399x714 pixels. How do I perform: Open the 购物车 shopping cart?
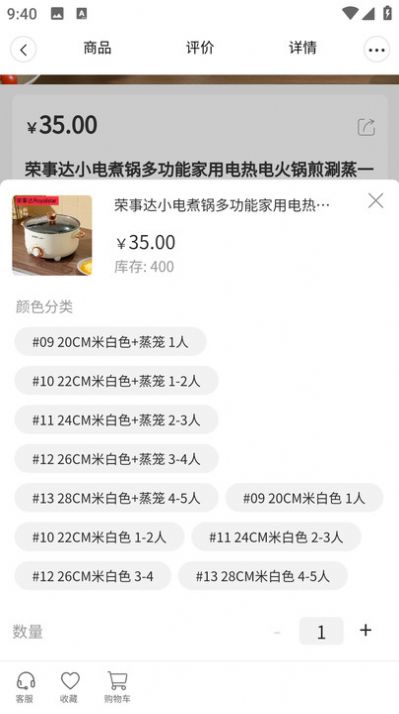click(x=117, y=687)
